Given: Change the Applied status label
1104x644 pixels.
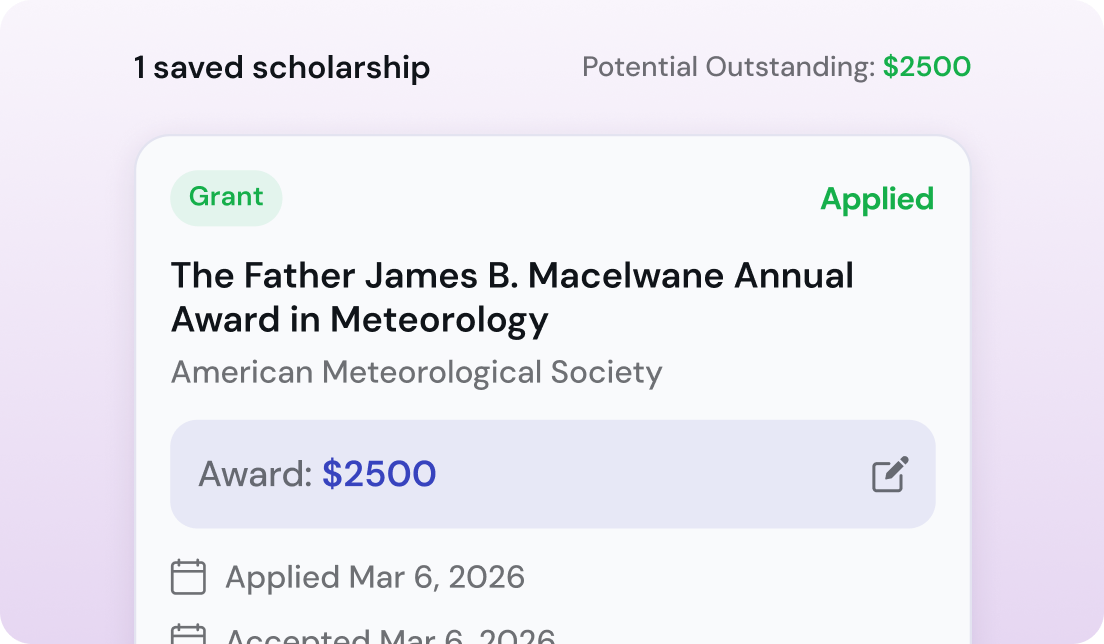Looking at the screenshot, I should click(x=877, y=199).
